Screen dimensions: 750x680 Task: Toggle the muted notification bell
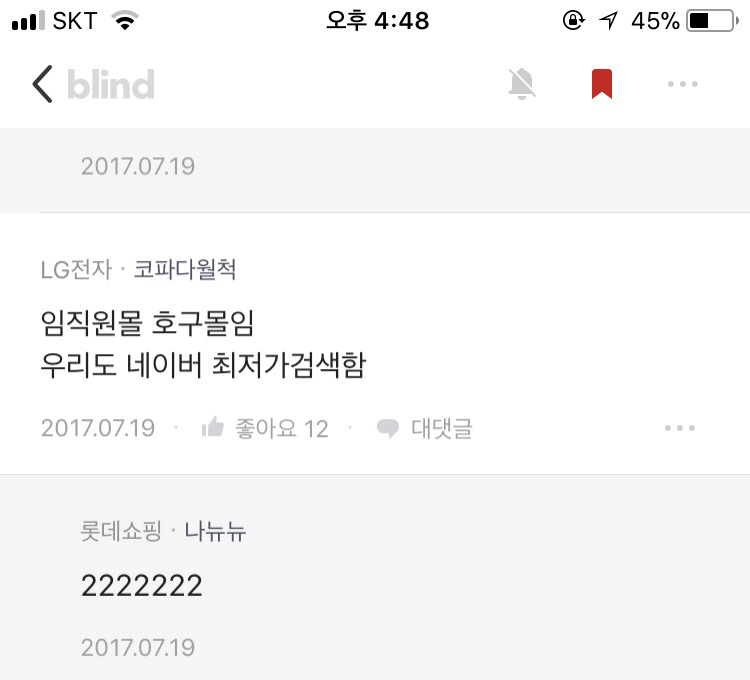[x=522, y=84]
